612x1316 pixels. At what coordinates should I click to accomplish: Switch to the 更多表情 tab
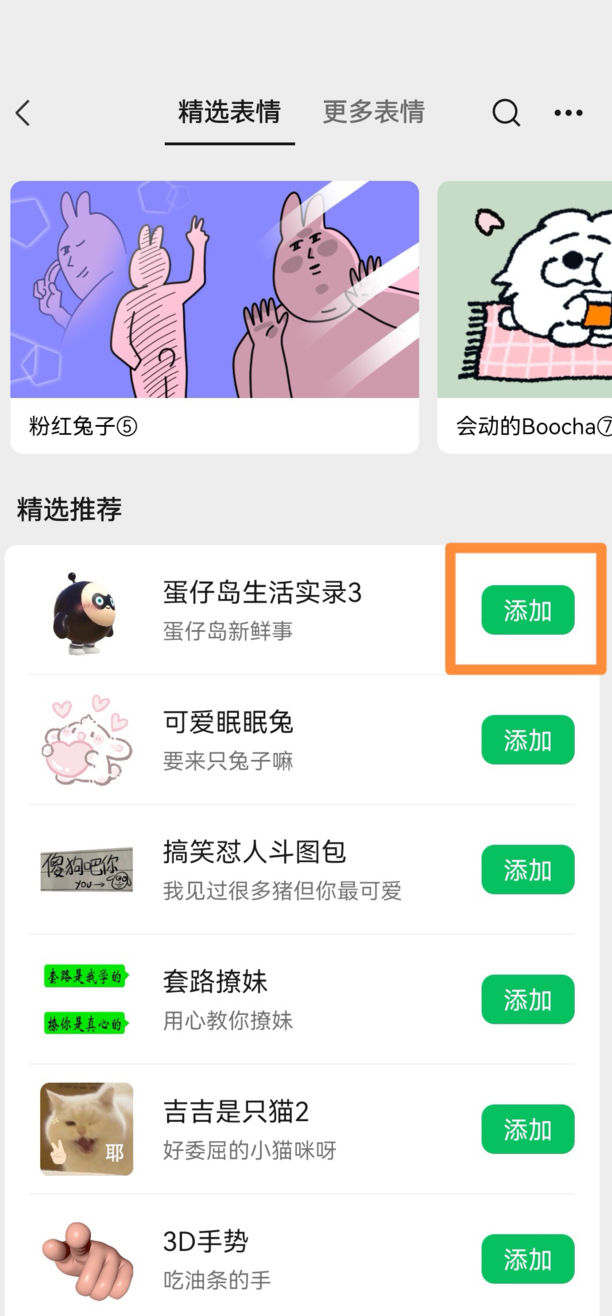(x=373, y=111)
